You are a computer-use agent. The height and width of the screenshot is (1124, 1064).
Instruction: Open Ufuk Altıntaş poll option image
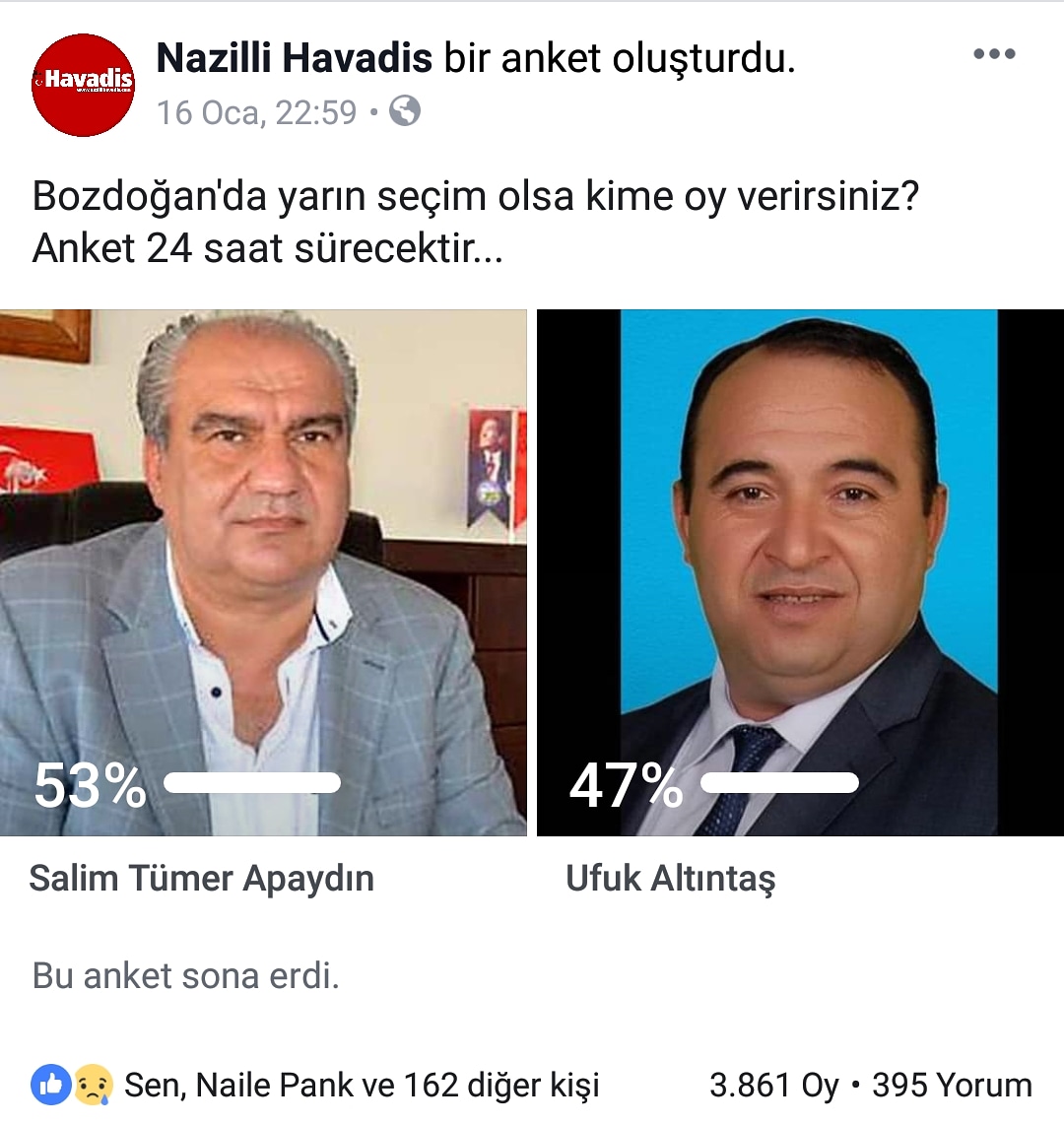(x=800, y=572)
